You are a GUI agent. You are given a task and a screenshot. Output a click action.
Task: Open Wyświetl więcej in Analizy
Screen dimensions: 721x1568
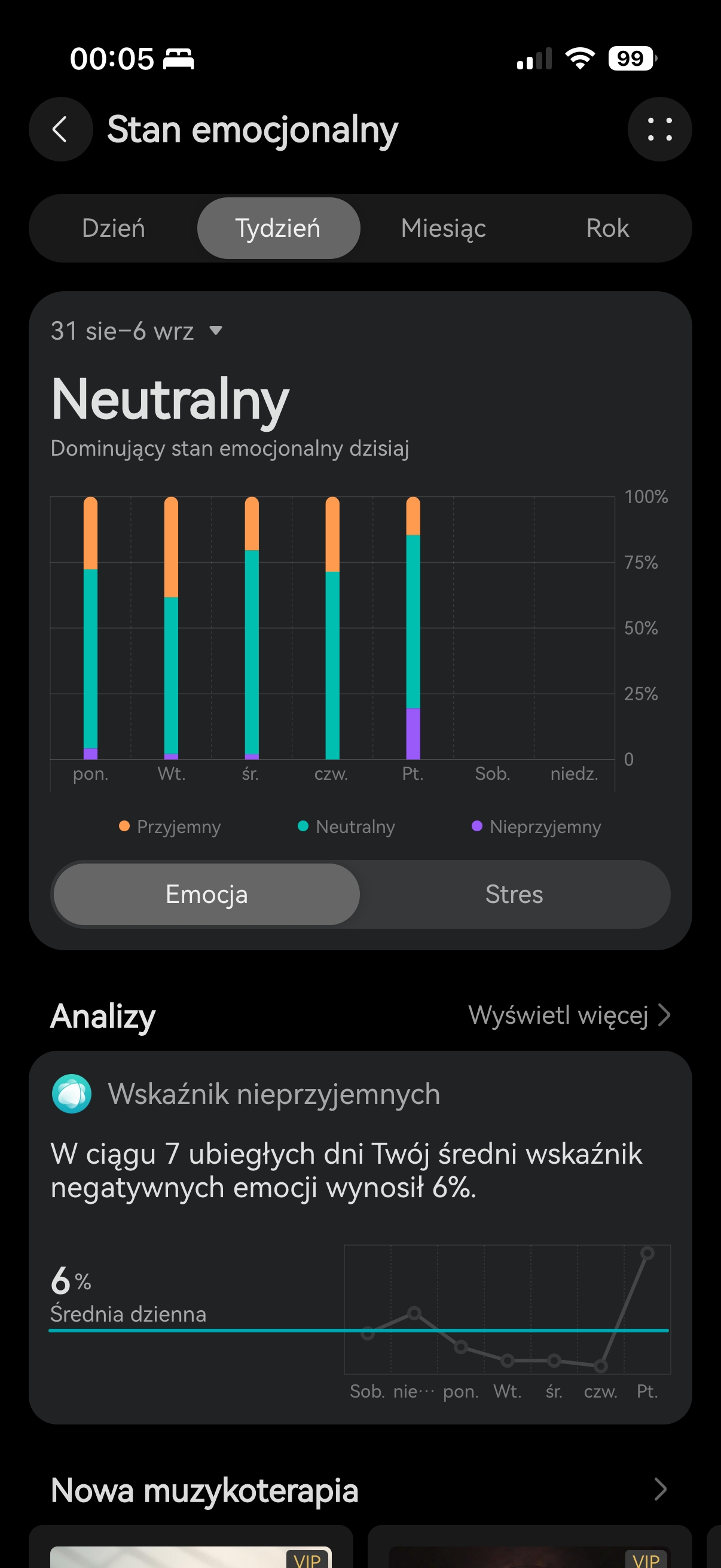tap(570, 1015)
